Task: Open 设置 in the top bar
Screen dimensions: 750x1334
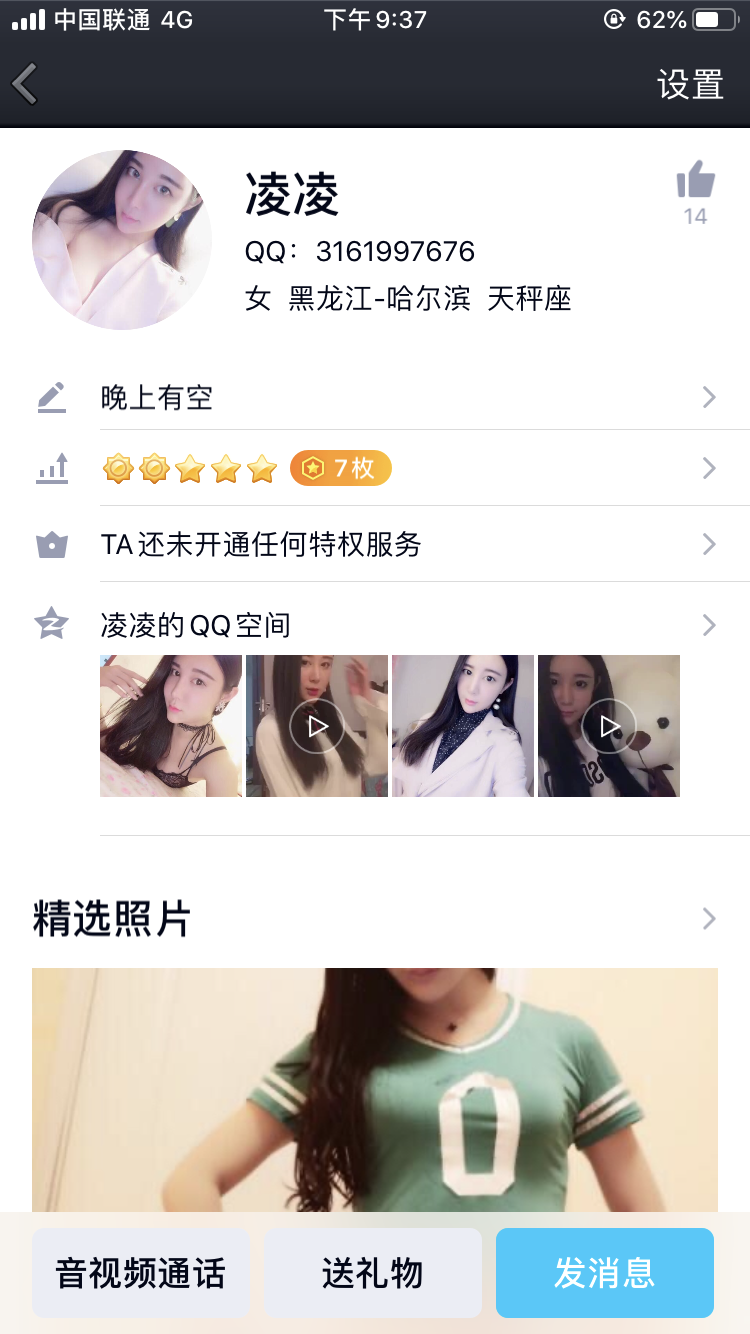Action: (690, 85)
